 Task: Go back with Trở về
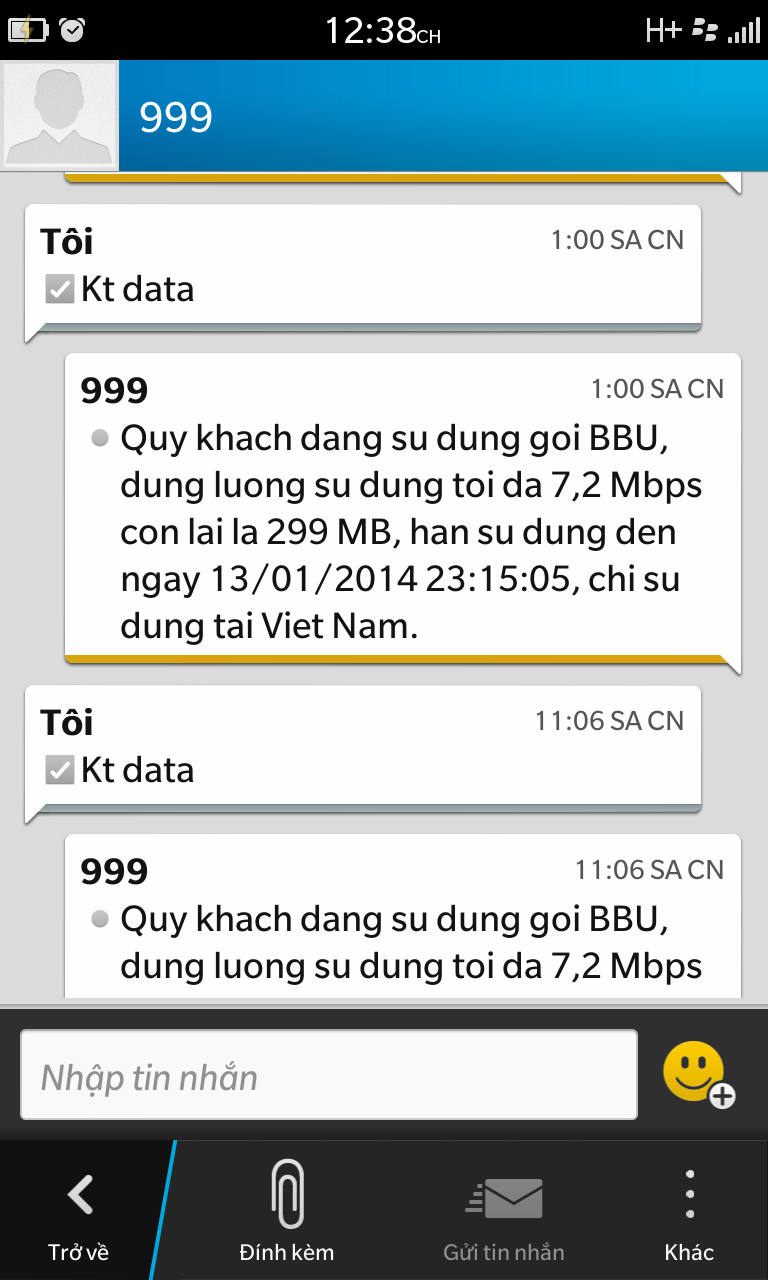pos(79,1210)
